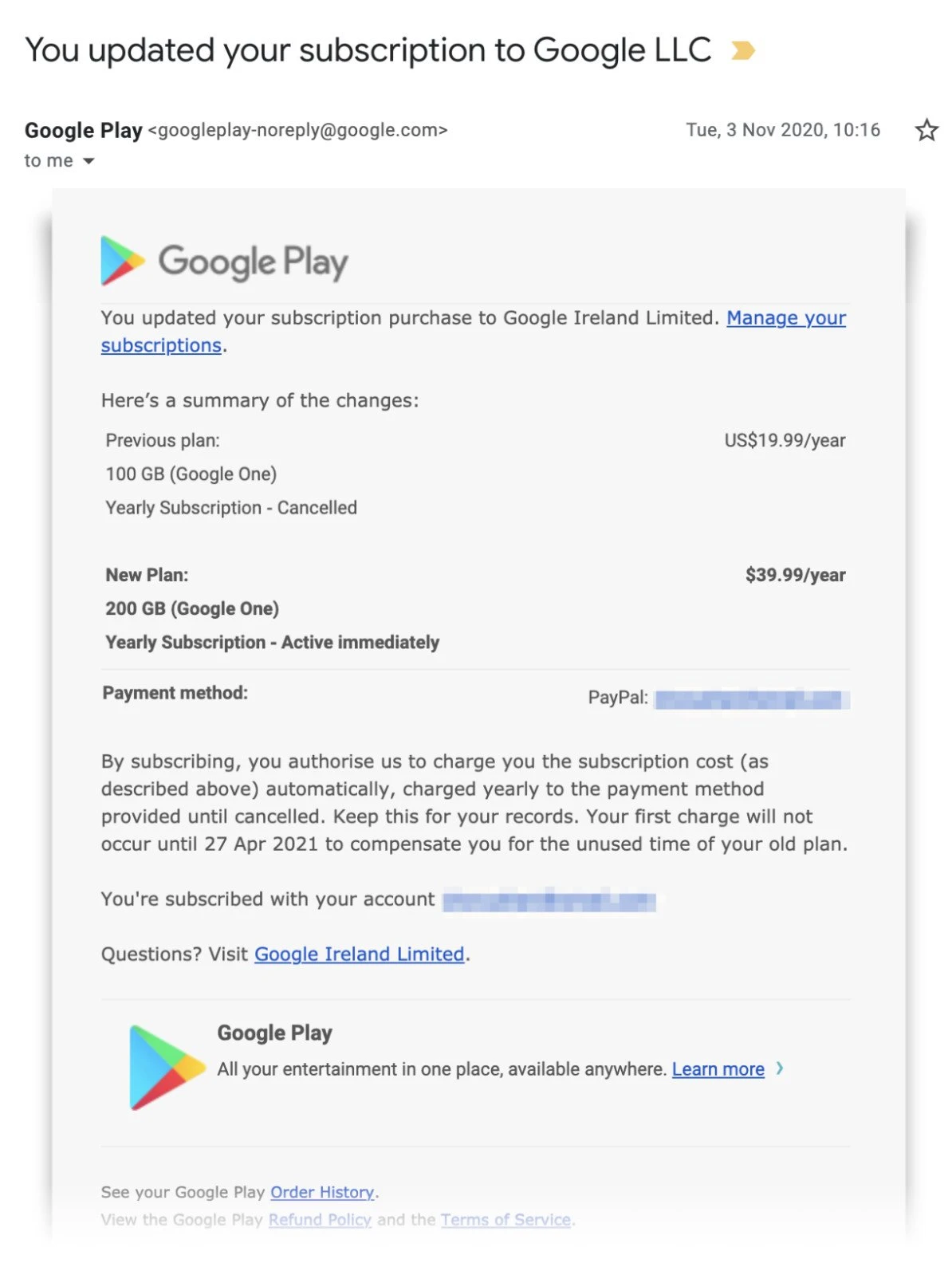The height and width of the screenshot is (1263, 952).
Task: View the Refund Policy link
Action: coord(320,1220)
